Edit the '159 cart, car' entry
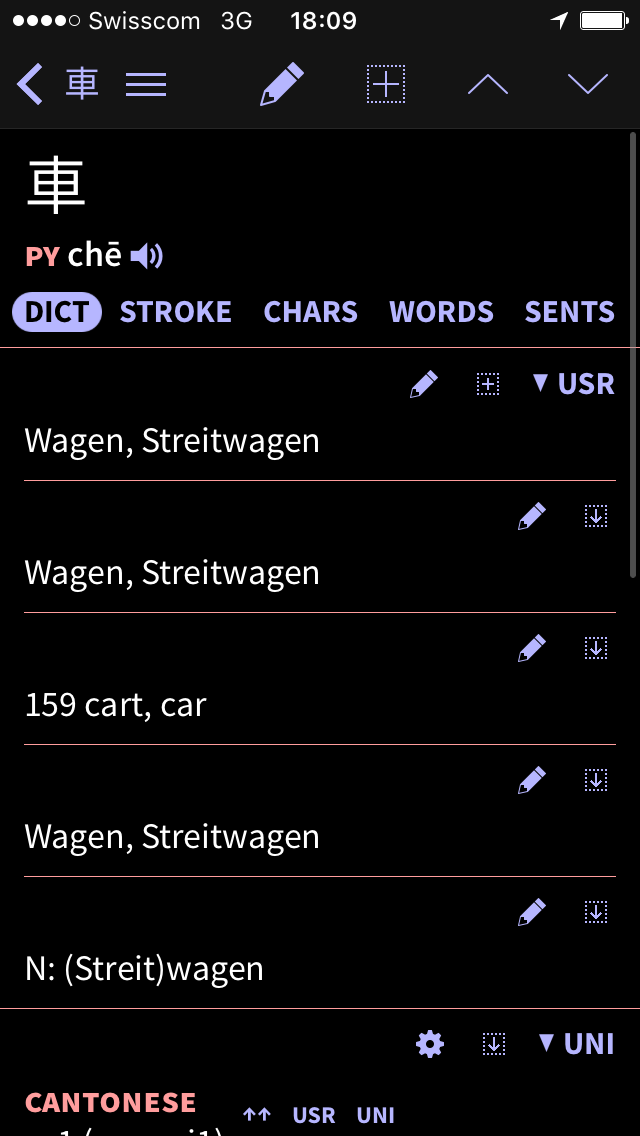This screenshot has height=1136, width=640. (532, 648)
